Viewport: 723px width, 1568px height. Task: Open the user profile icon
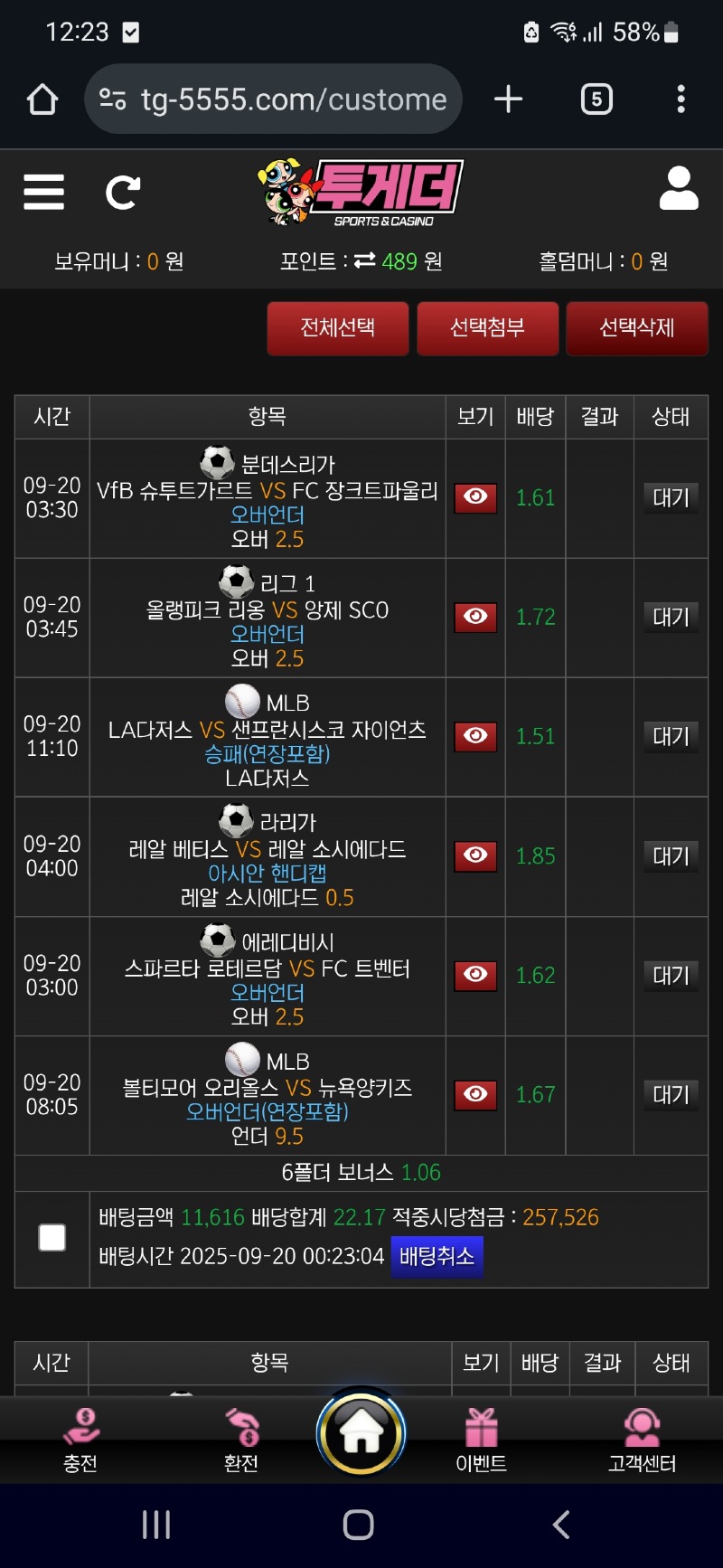click(x=679, y=189)
